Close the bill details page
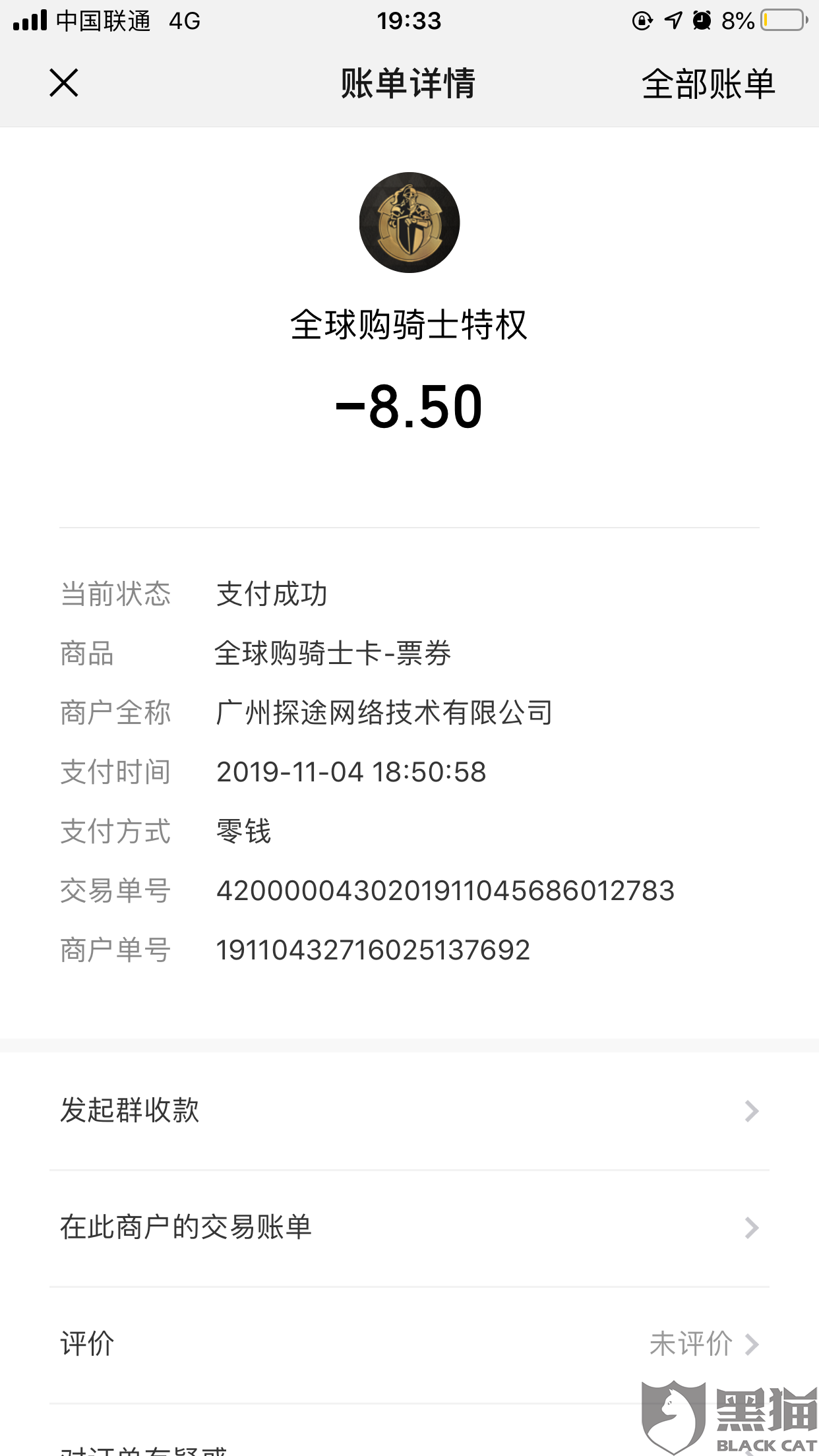Image resolution: width=819 pixels, height=1456 pixels. (64, 83)
